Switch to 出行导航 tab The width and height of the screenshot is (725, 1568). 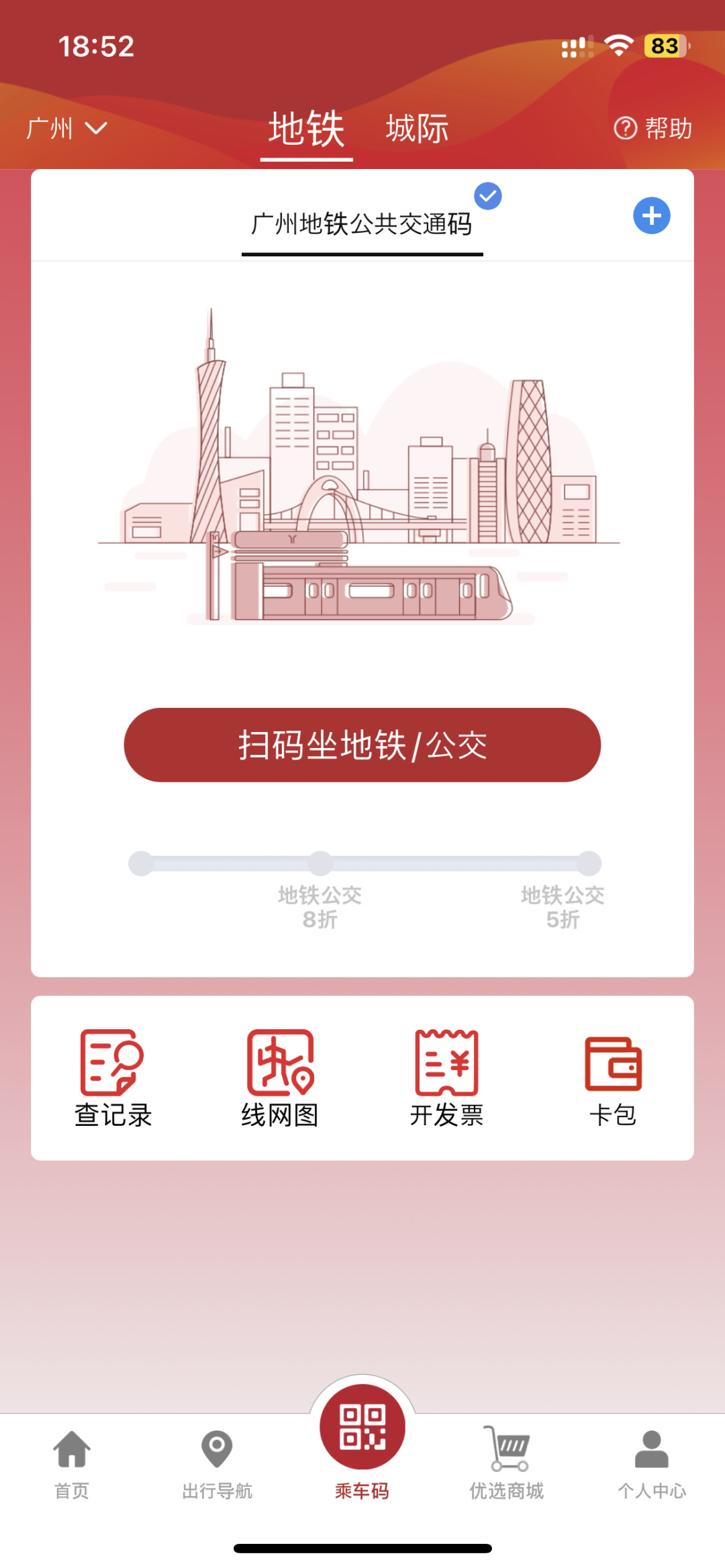(x=217, y=1464)
